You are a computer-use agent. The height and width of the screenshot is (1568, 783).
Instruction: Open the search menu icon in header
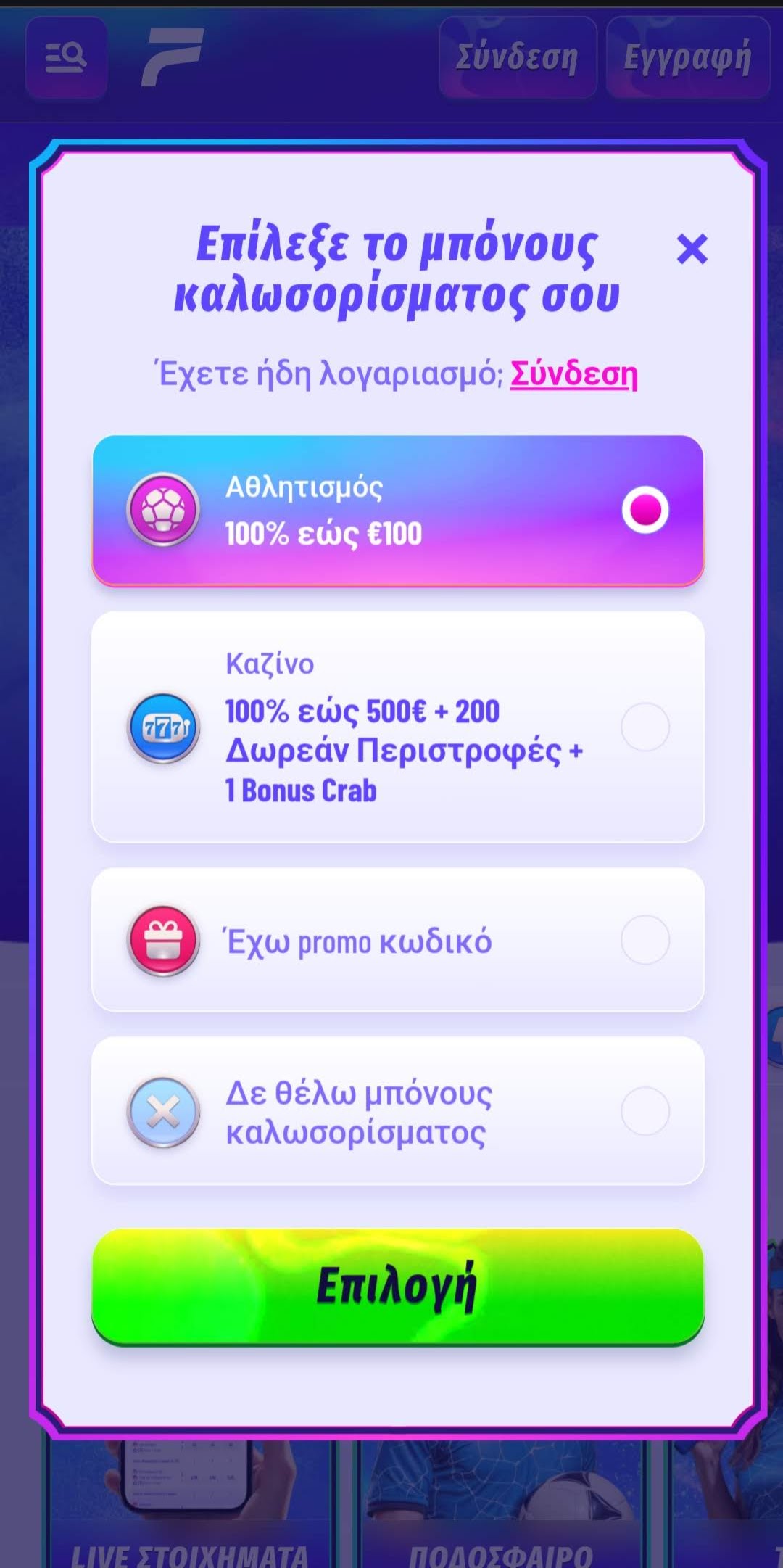coord(66,57)
